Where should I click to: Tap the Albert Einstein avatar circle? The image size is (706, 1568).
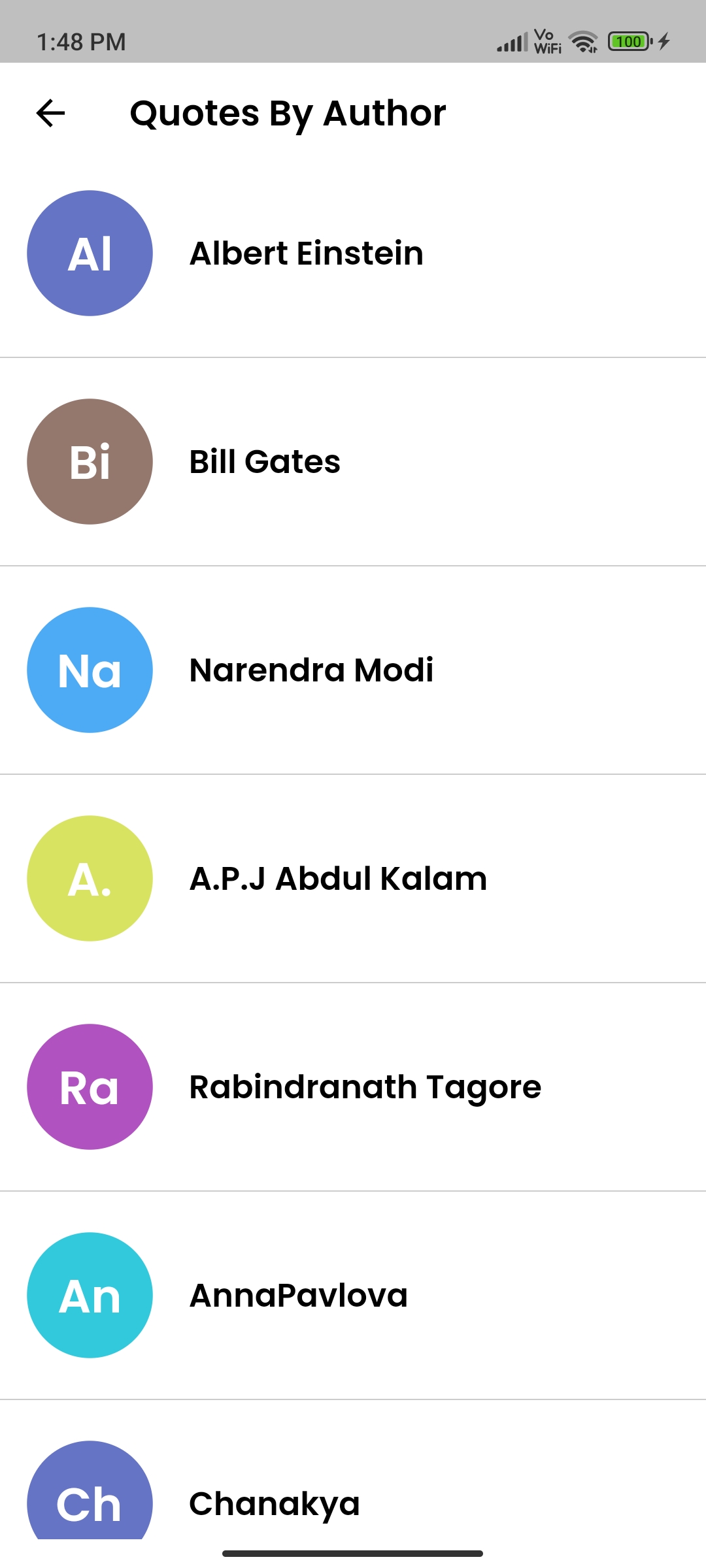click(x=89, y=253)
